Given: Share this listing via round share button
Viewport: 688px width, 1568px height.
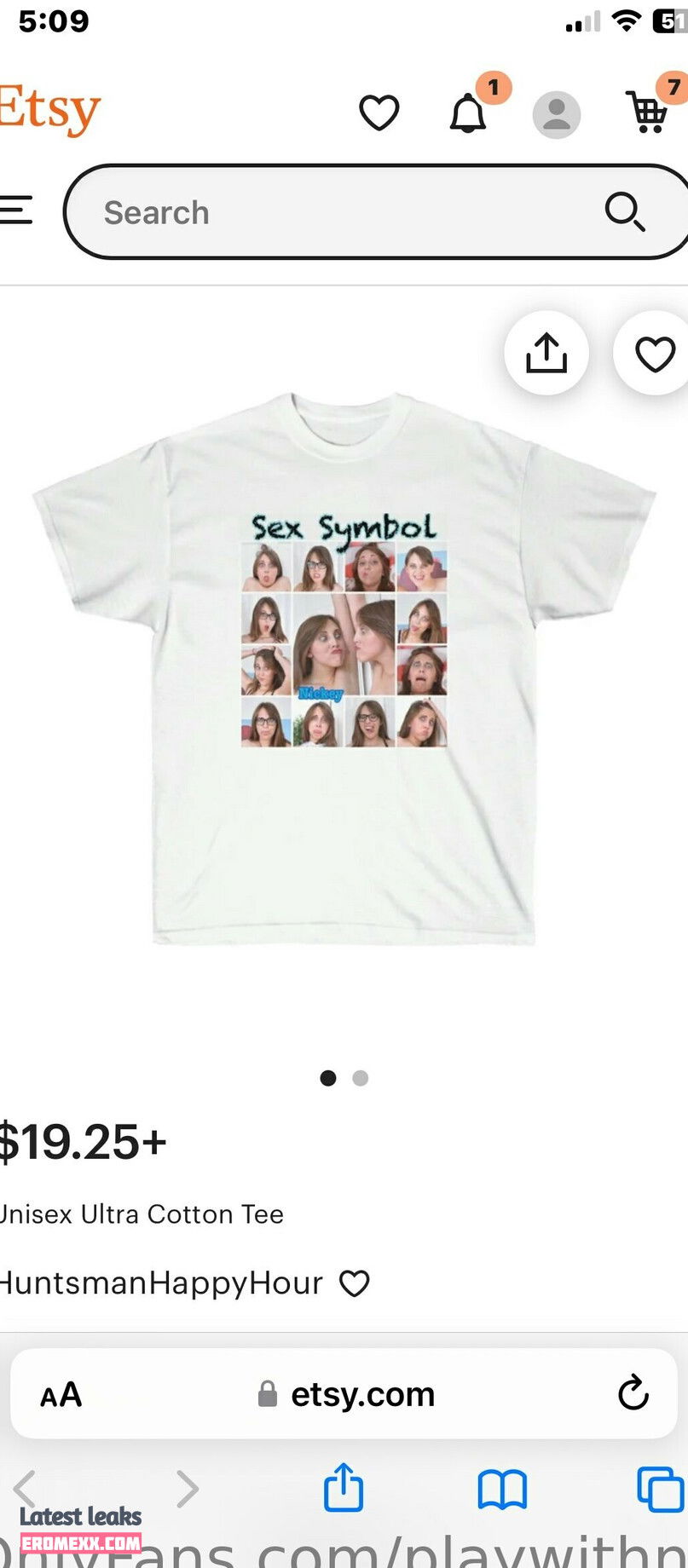Looking at the screenshot, I should tap(546, 353).
